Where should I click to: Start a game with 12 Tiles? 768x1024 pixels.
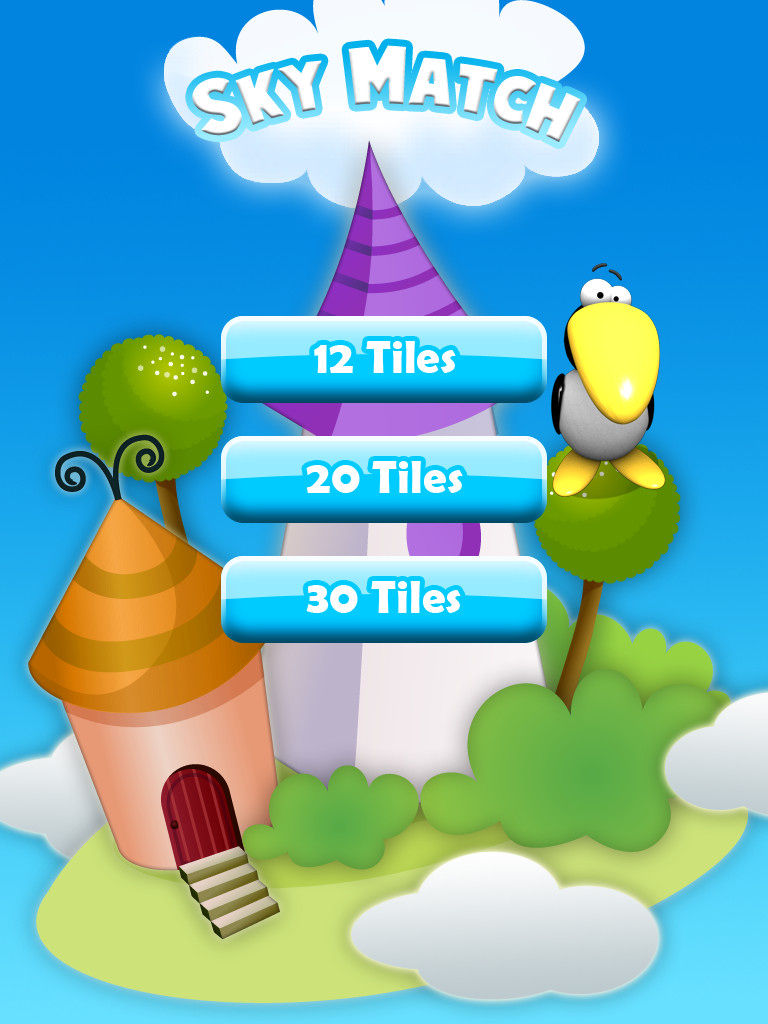[384, 358]
